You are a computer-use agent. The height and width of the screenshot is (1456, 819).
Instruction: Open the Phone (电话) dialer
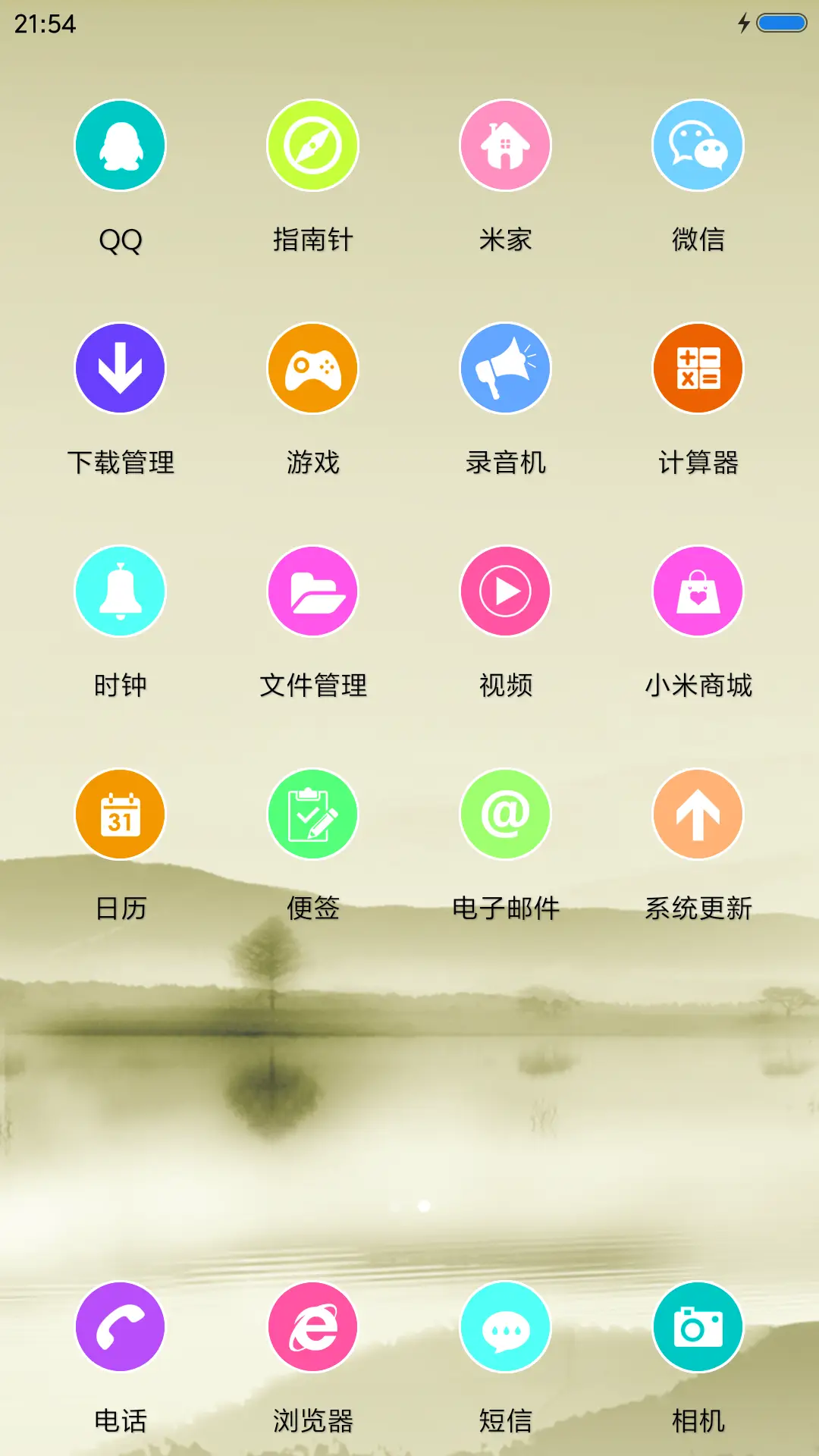coord(120,1327)
